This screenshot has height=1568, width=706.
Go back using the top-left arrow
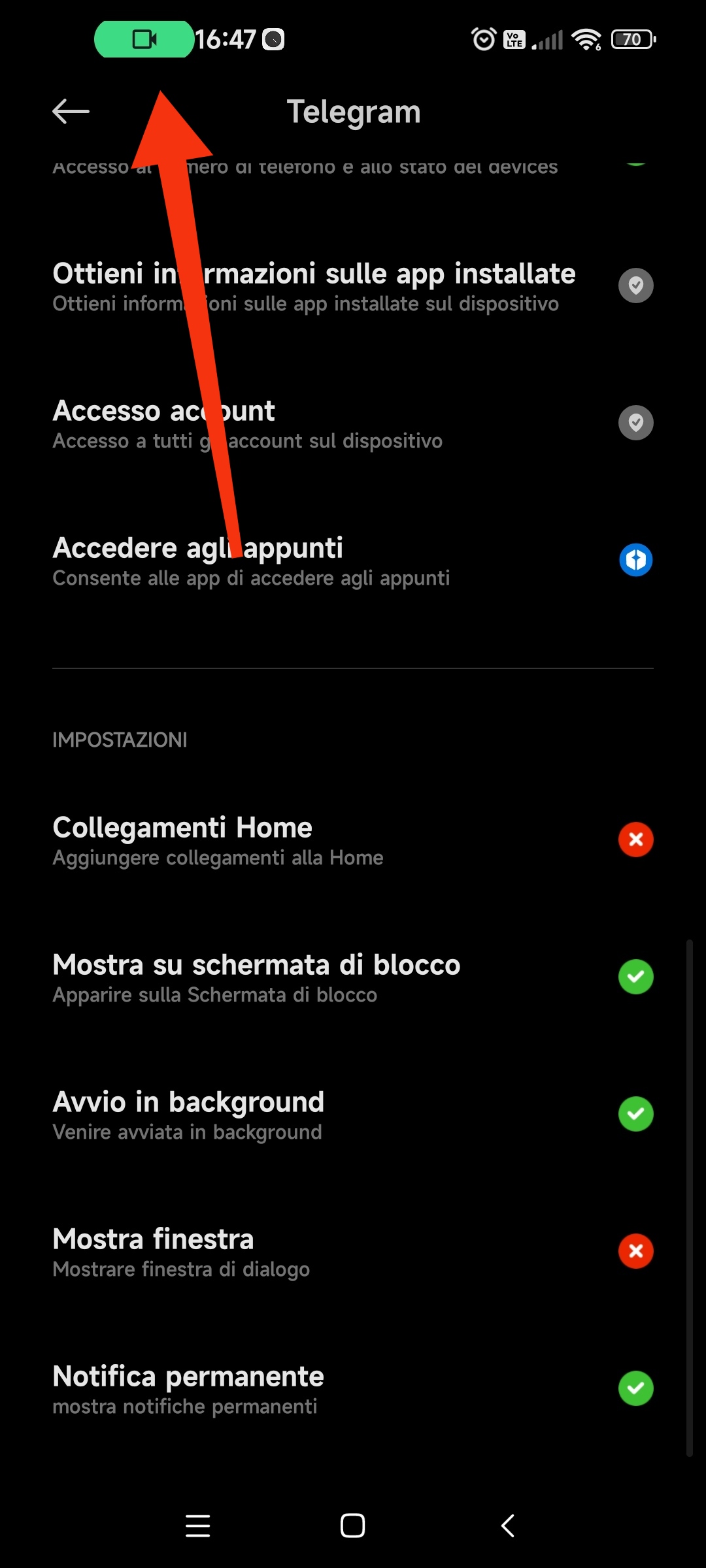pyautogui.click(x=71, y=112)
